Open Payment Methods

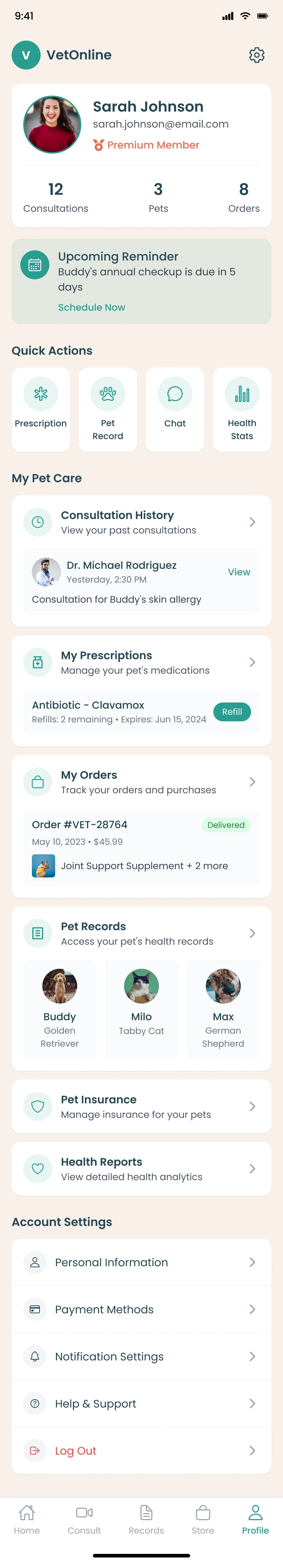tap(141, 1309)
